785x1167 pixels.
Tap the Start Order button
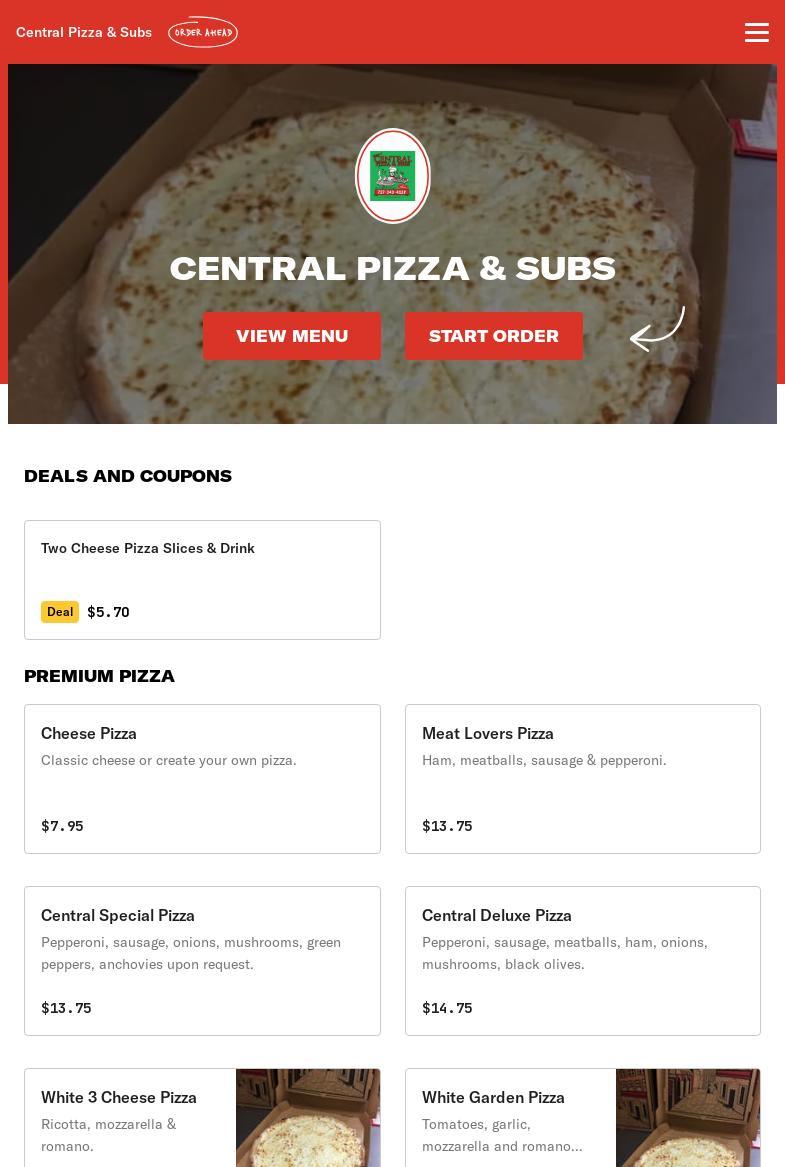point(494,336)
